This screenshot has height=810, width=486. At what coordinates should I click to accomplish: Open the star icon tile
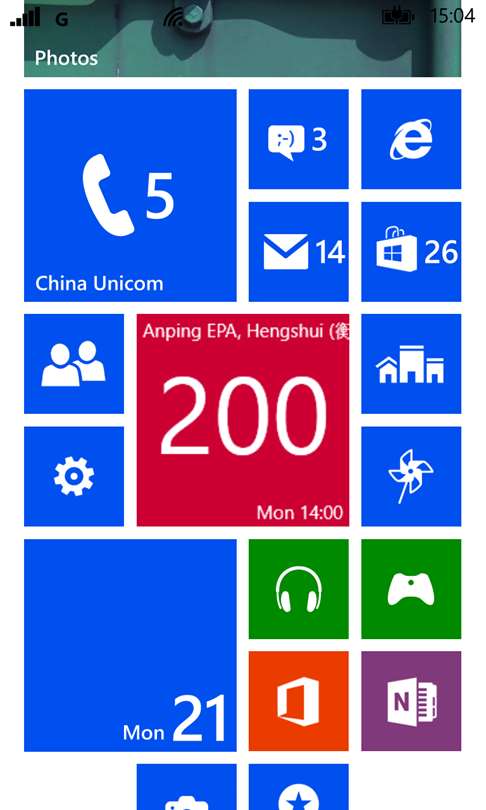coord(299,787)
